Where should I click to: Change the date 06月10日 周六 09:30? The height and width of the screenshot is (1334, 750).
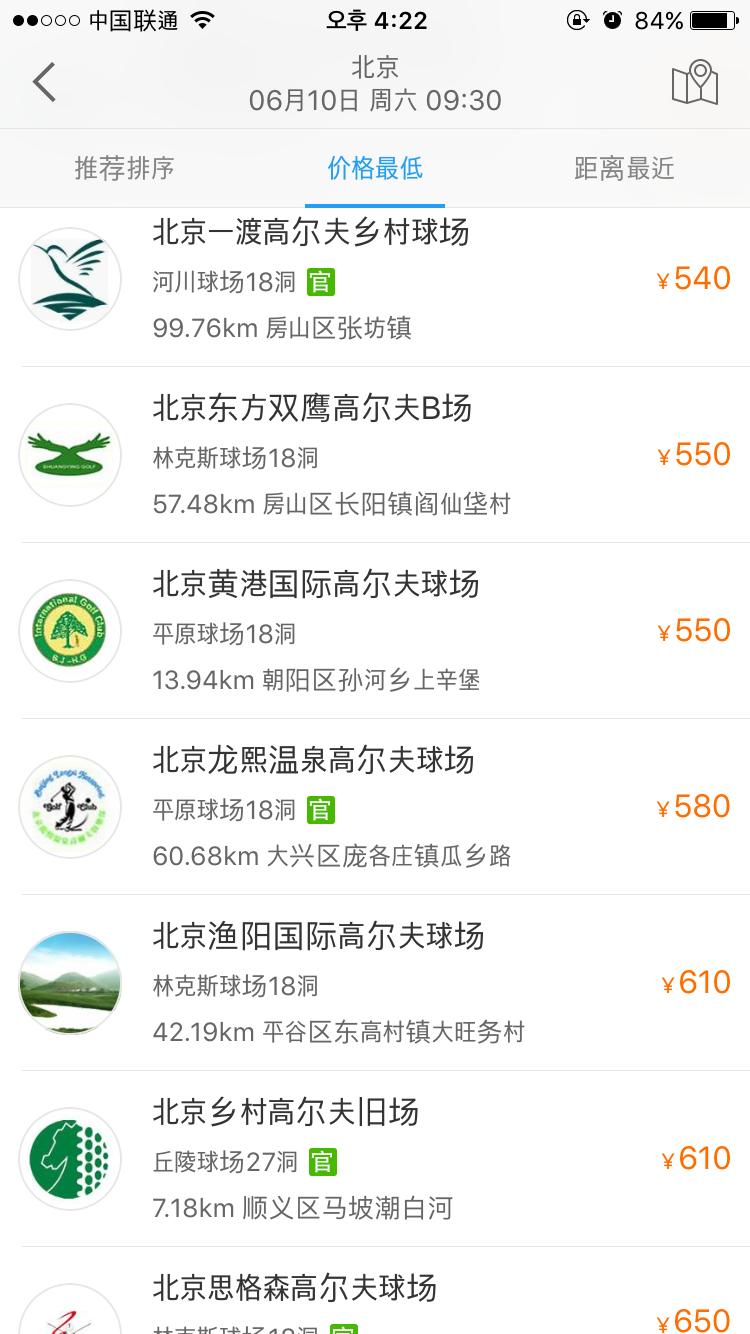pyautogui.click(x=375, y=100)
